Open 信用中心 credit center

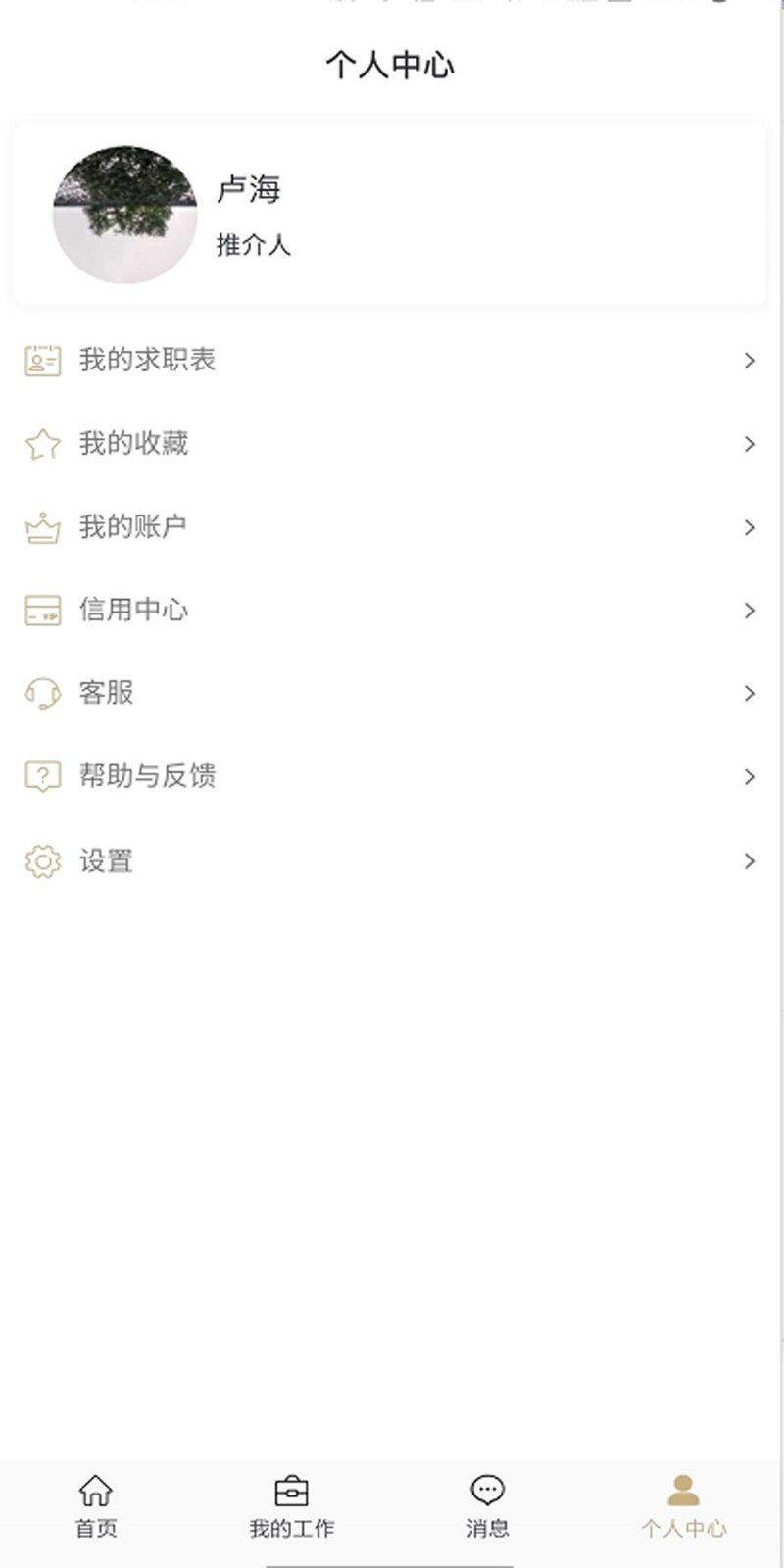392,611
